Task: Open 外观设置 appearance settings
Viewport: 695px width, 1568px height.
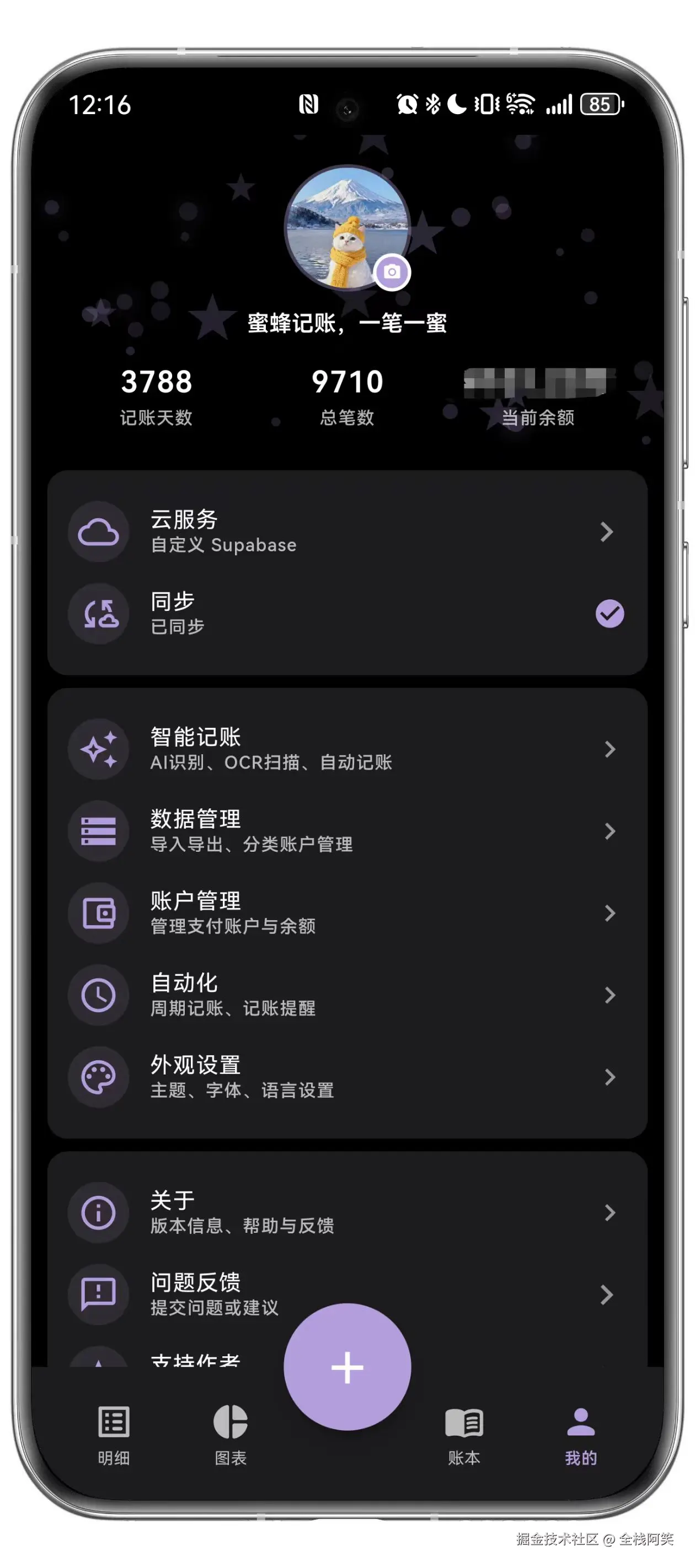Action: pyautogui.click(x=346, y=1077)
